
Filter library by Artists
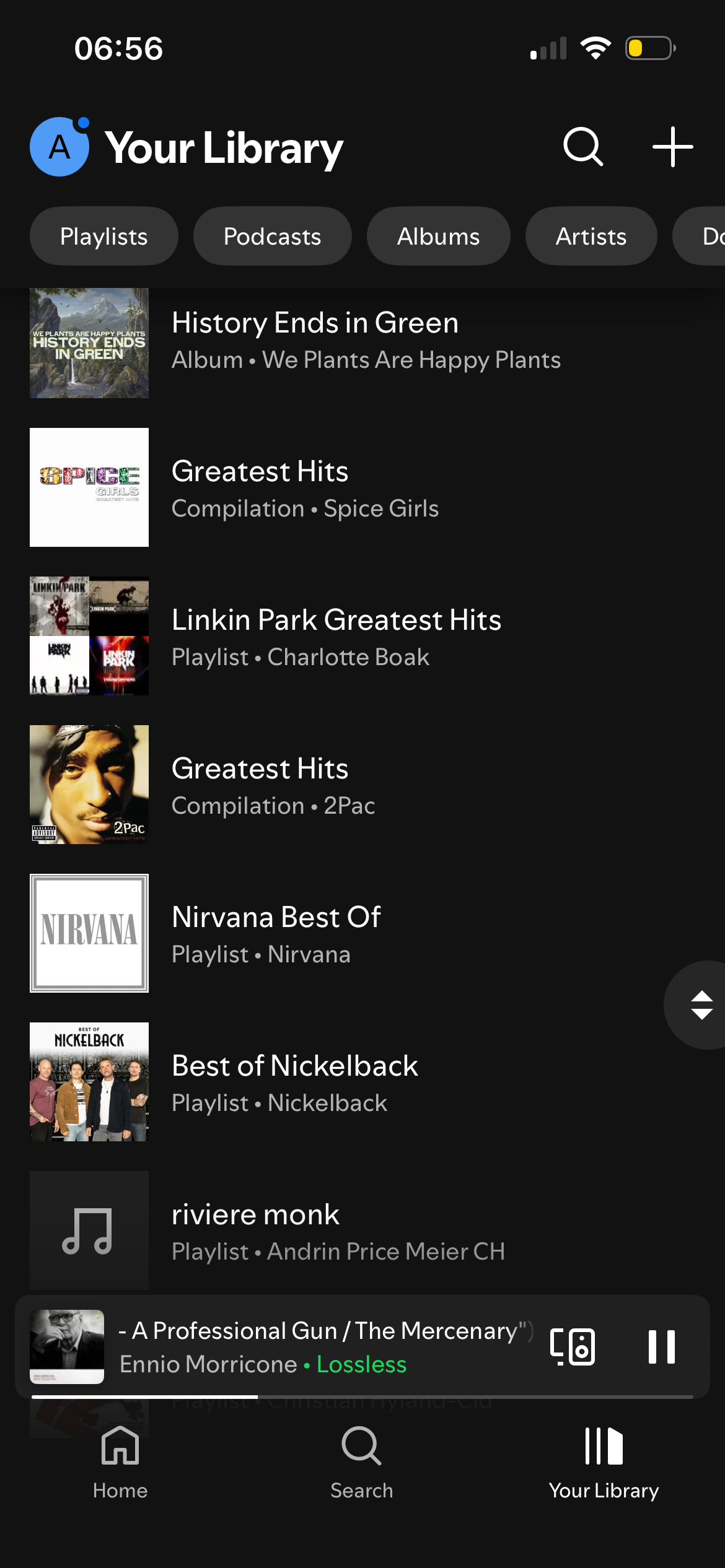pyautogui.click(x=591, y=237)
